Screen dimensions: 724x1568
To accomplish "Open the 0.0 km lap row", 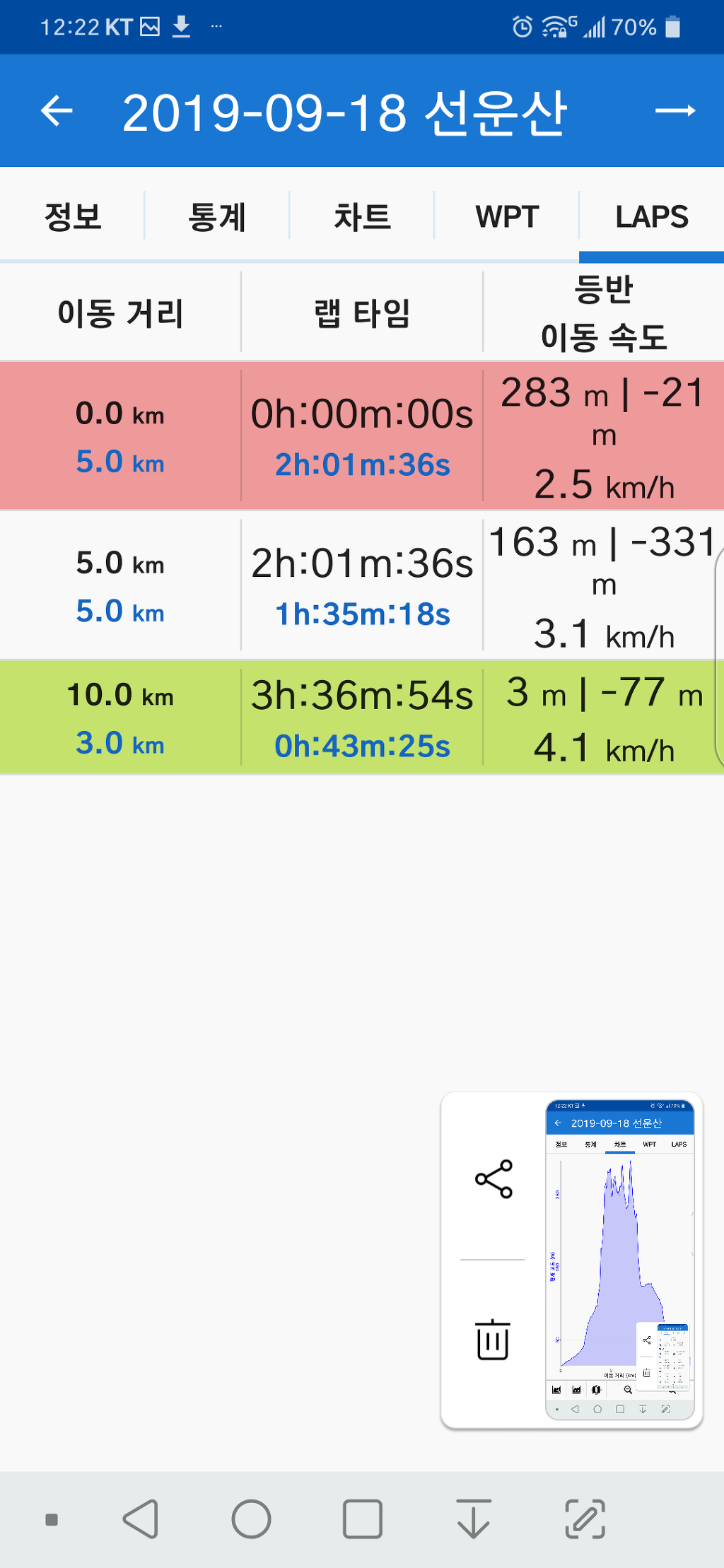I will click(x=362, y=435).
